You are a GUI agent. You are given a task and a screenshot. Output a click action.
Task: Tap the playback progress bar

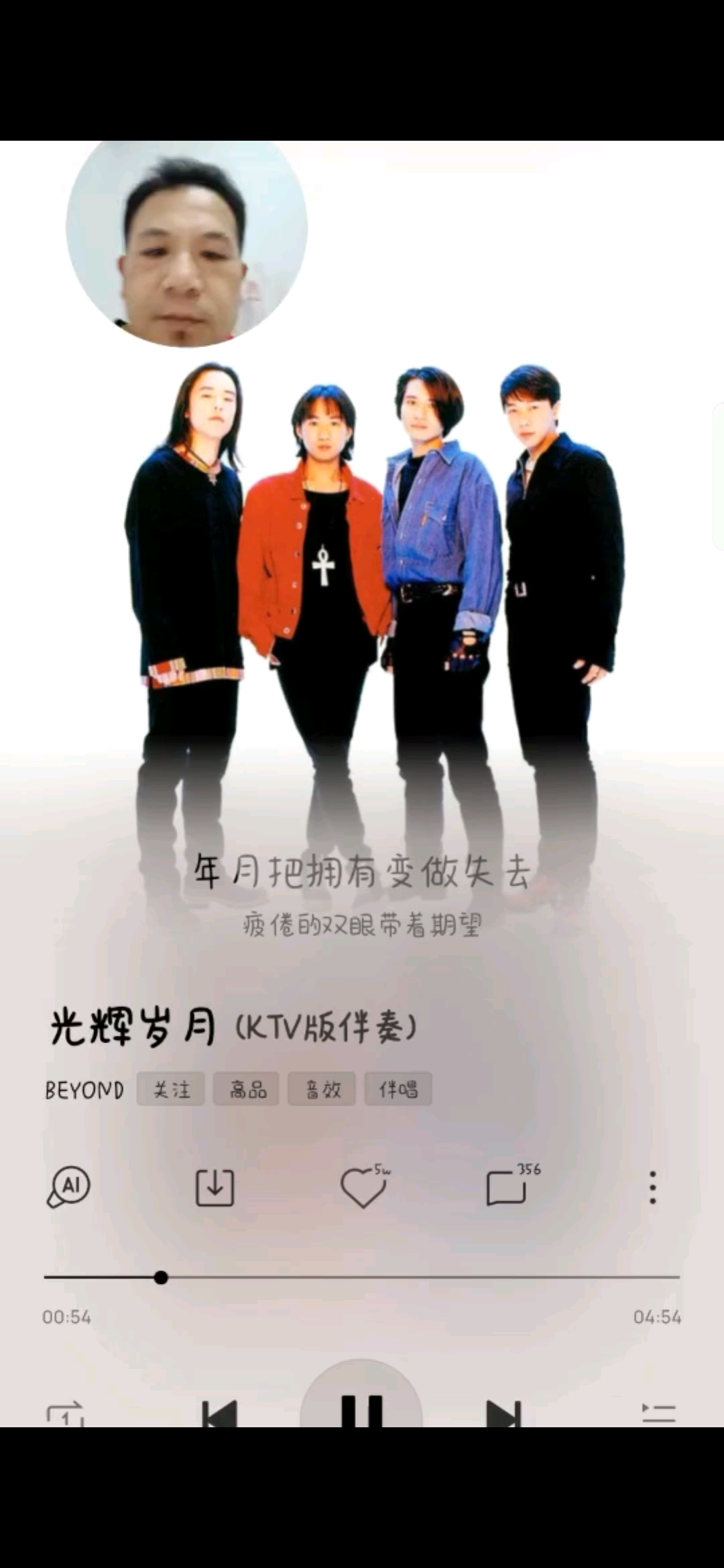click(x=362, y=1277)
